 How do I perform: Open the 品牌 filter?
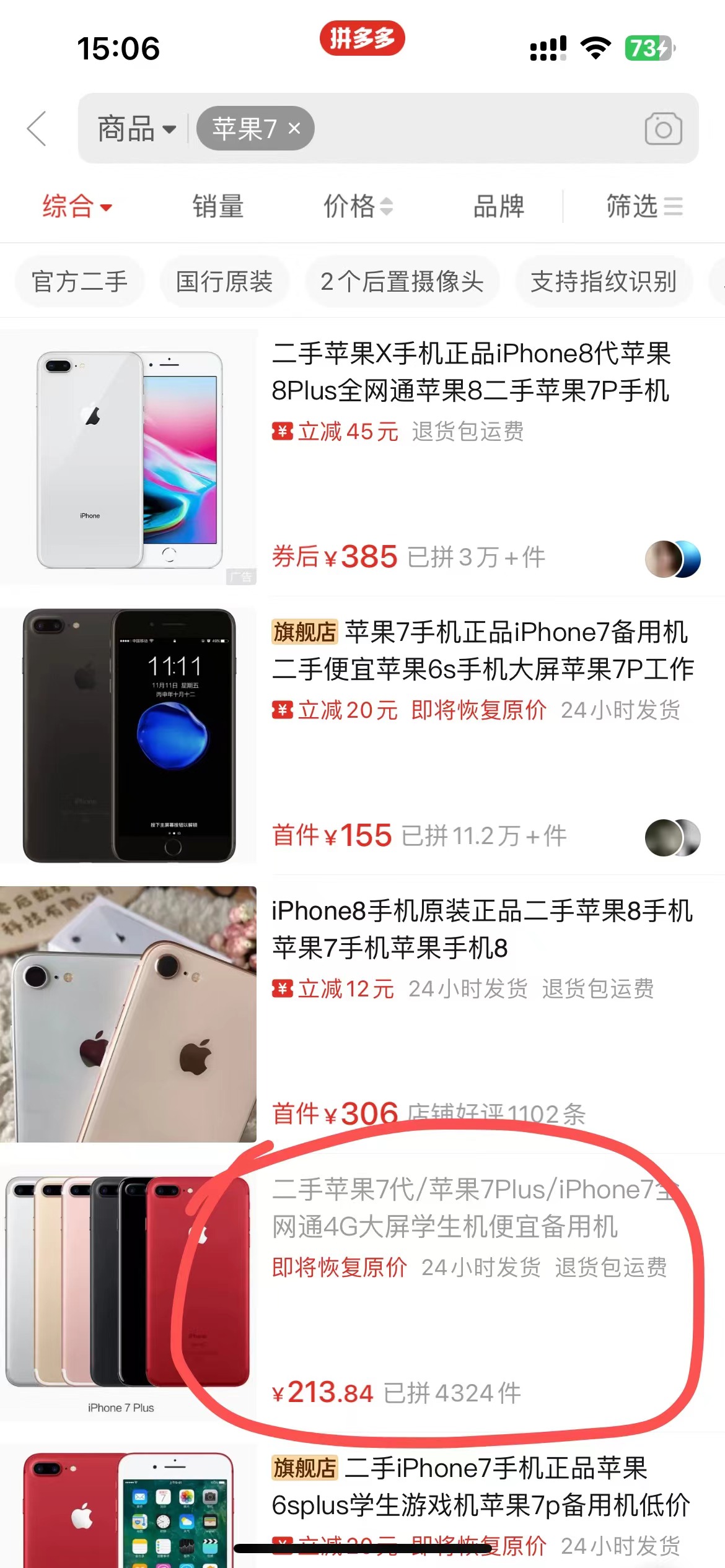[498, 206]
